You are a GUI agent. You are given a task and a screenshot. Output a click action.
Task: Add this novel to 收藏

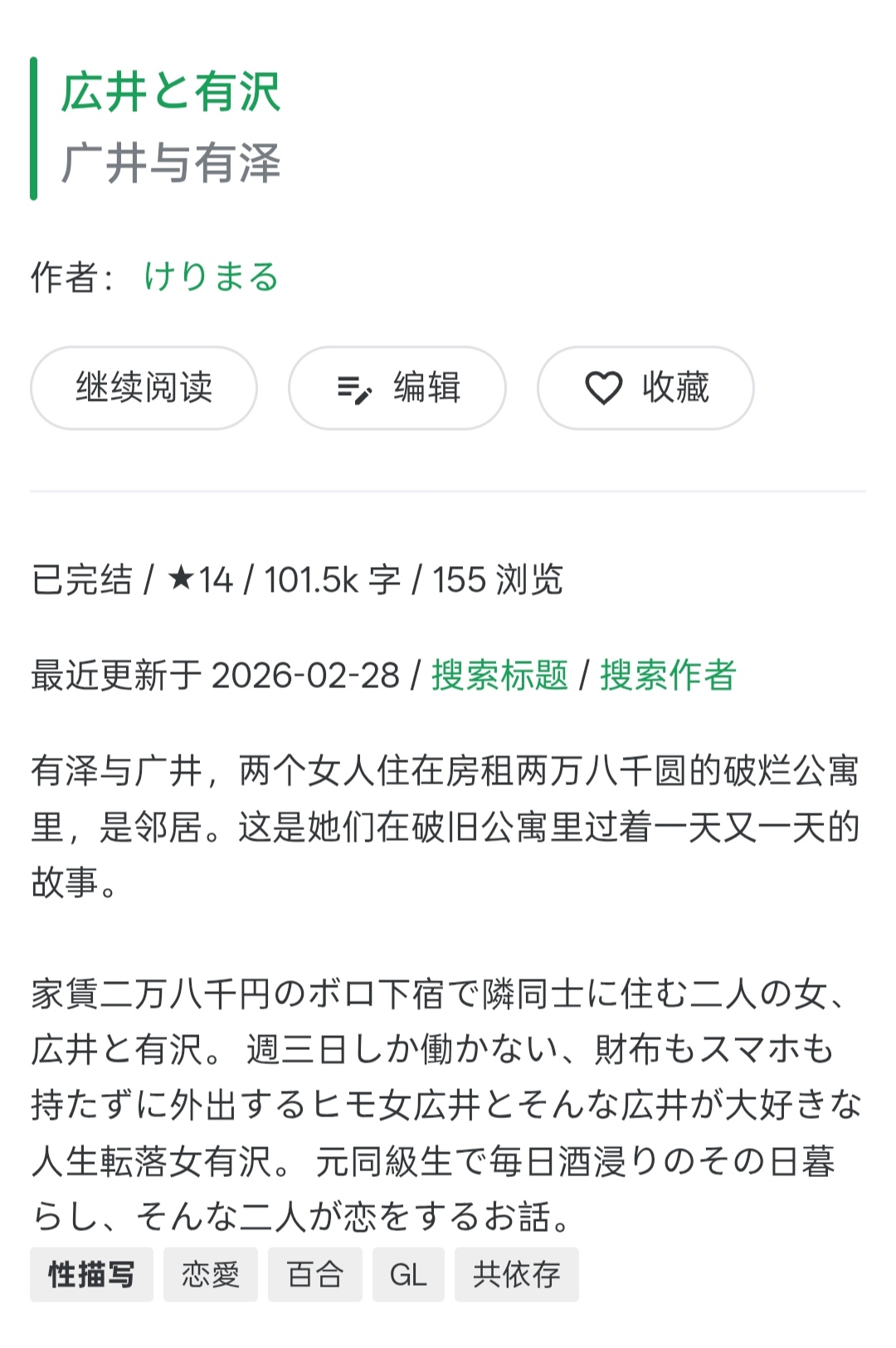click(645, 388)
